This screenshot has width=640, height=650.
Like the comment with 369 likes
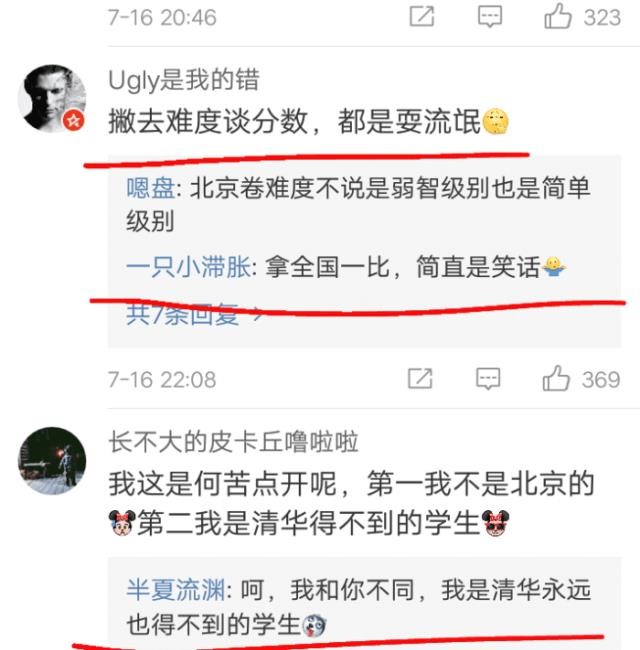(558, 379)
